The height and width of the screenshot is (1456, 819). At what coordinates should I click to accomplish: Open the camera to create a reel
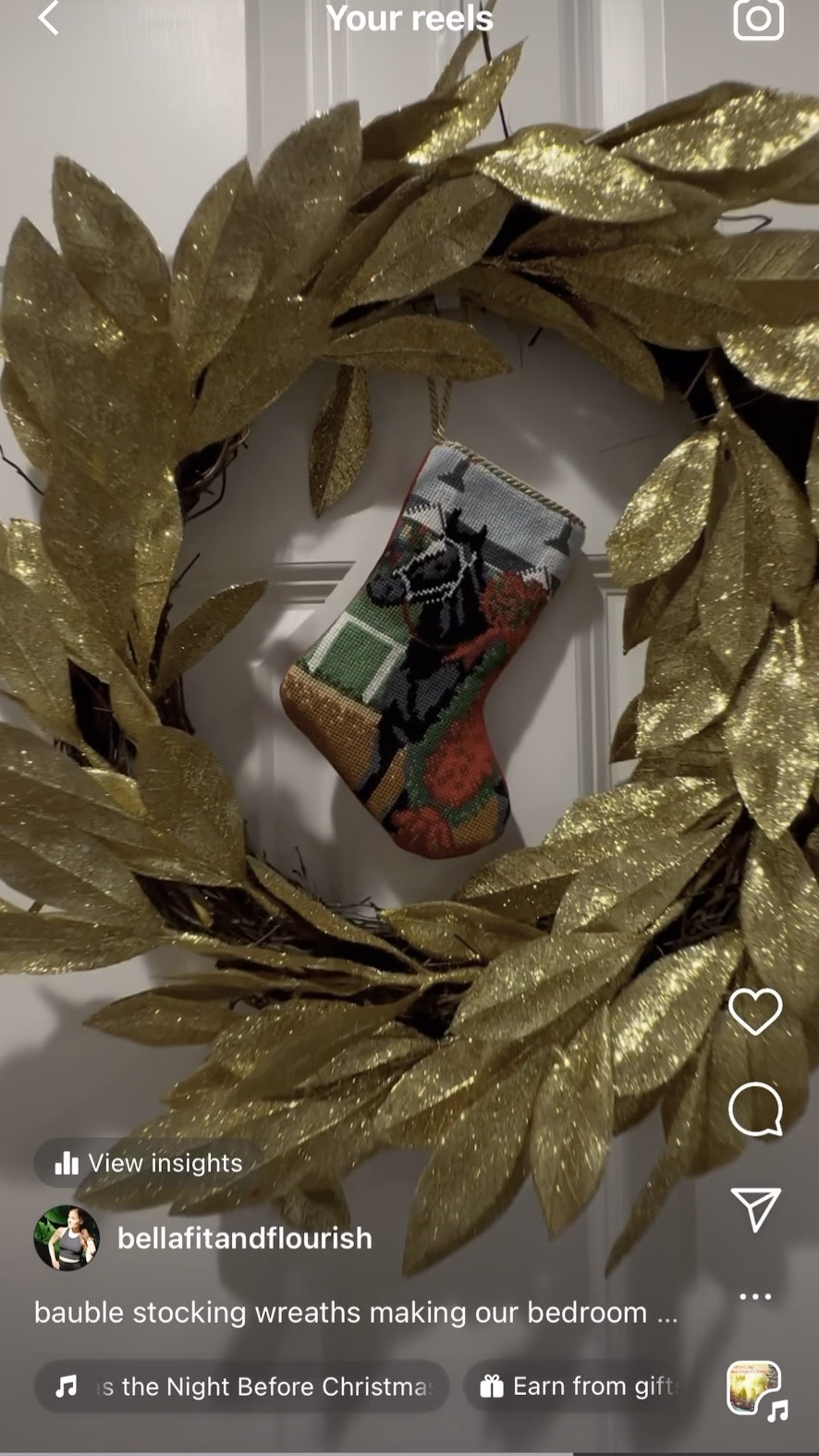(758, 19)
